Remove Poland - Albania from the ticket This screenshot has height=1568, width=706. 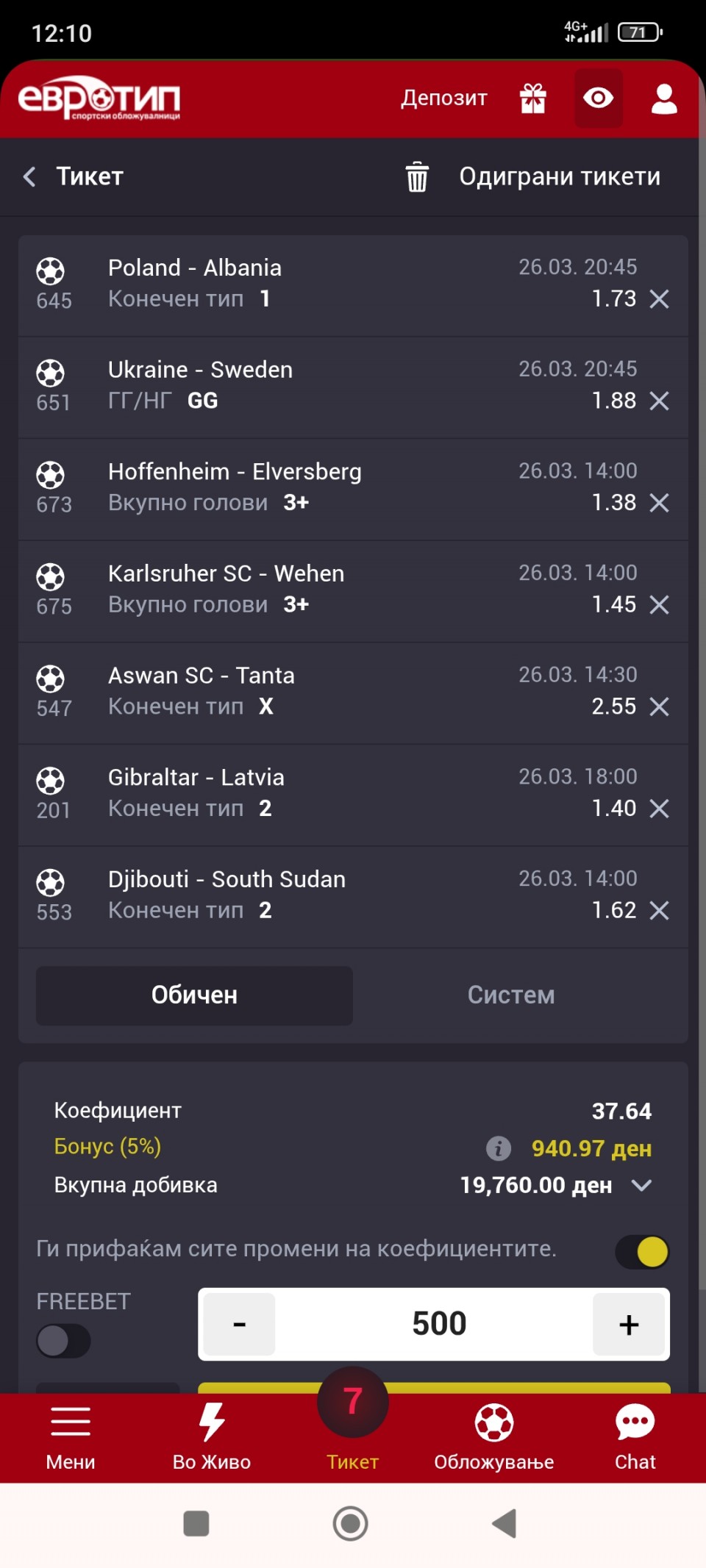[660, 299]
